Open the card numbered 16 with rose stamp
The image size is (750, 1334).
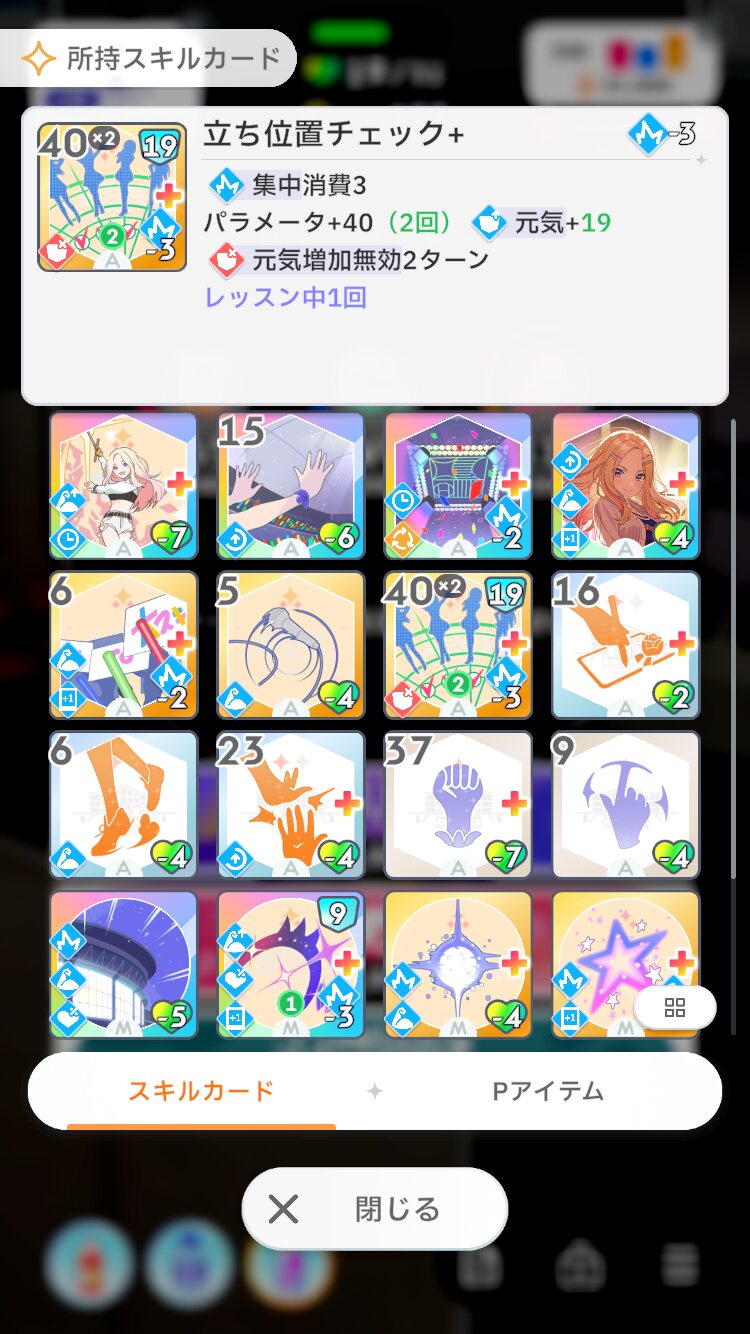(626, 645)
